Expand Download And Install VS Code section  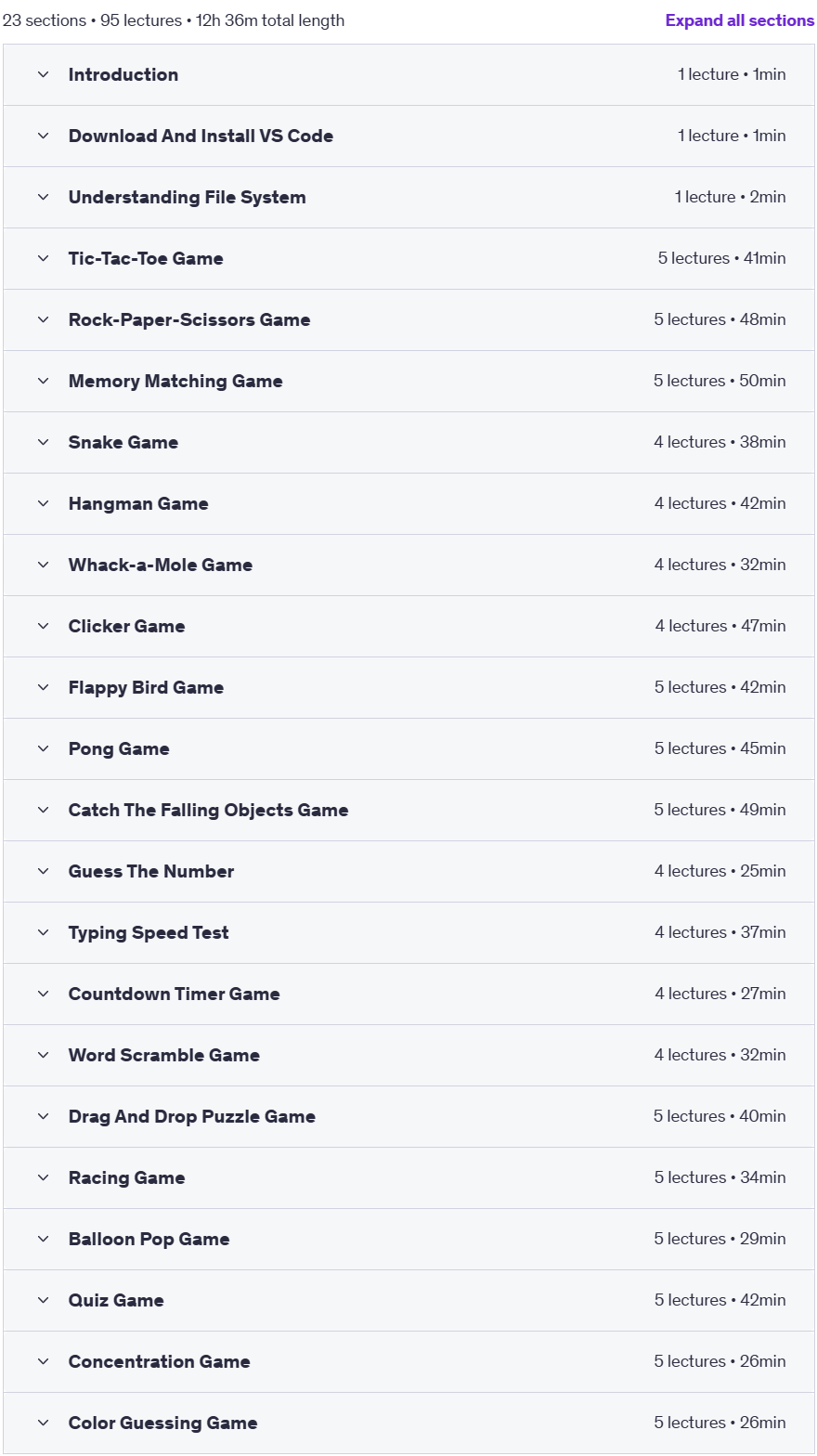[x=408, y=136]
